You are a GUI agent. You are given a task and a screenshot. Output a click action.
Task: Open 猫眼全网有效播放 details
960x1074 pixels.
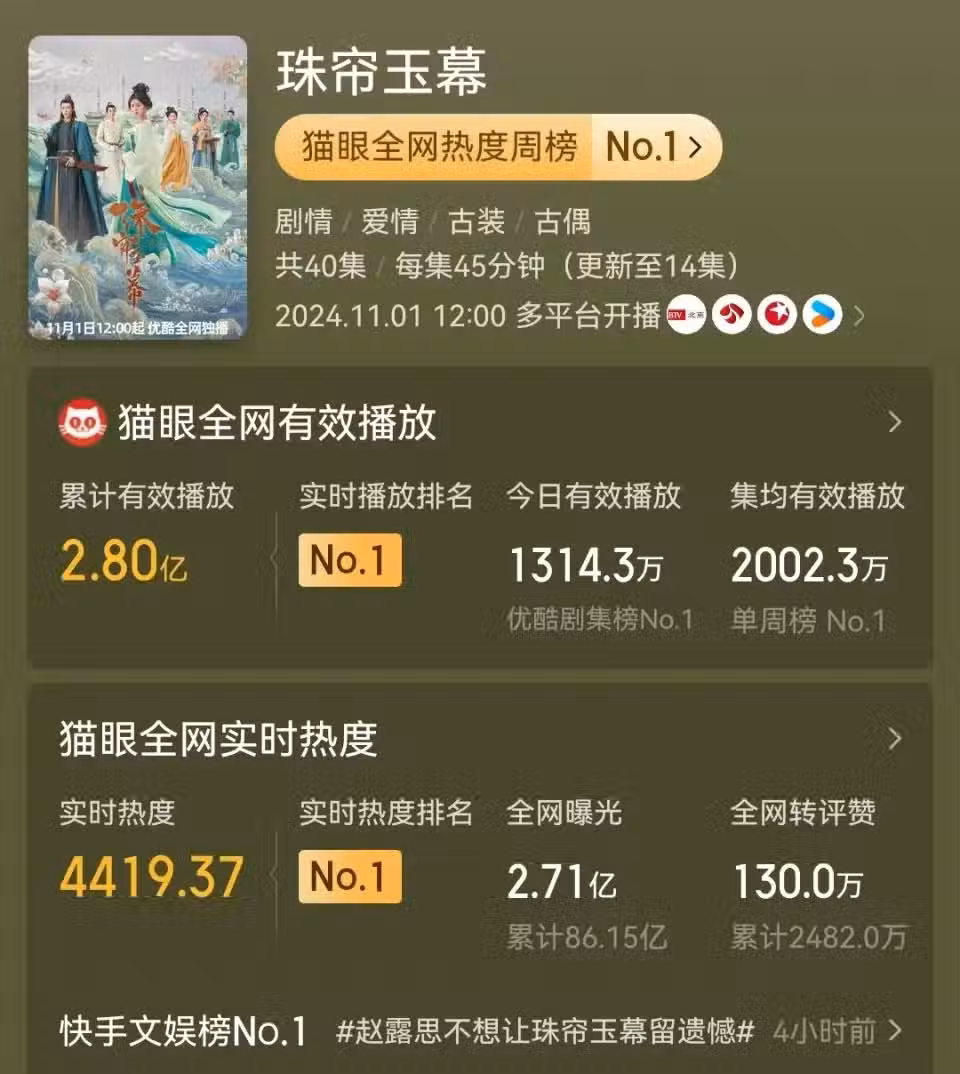tap(894, 423)
